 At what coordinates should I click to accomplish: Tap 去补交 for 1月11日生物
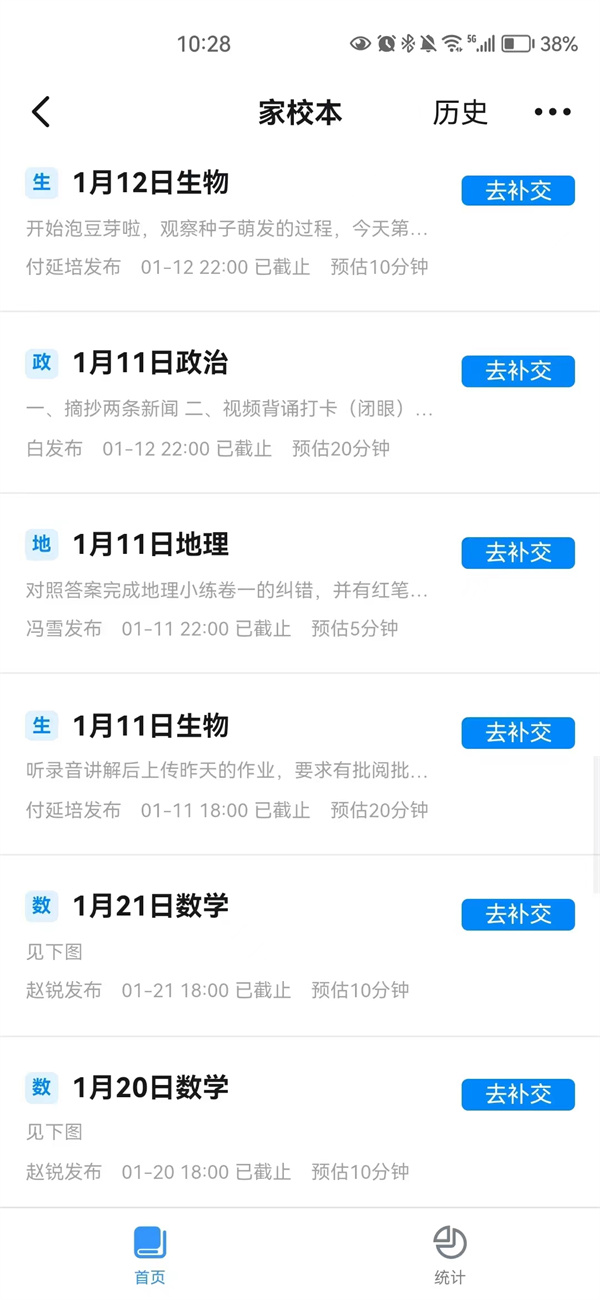[x=518, y=733]
